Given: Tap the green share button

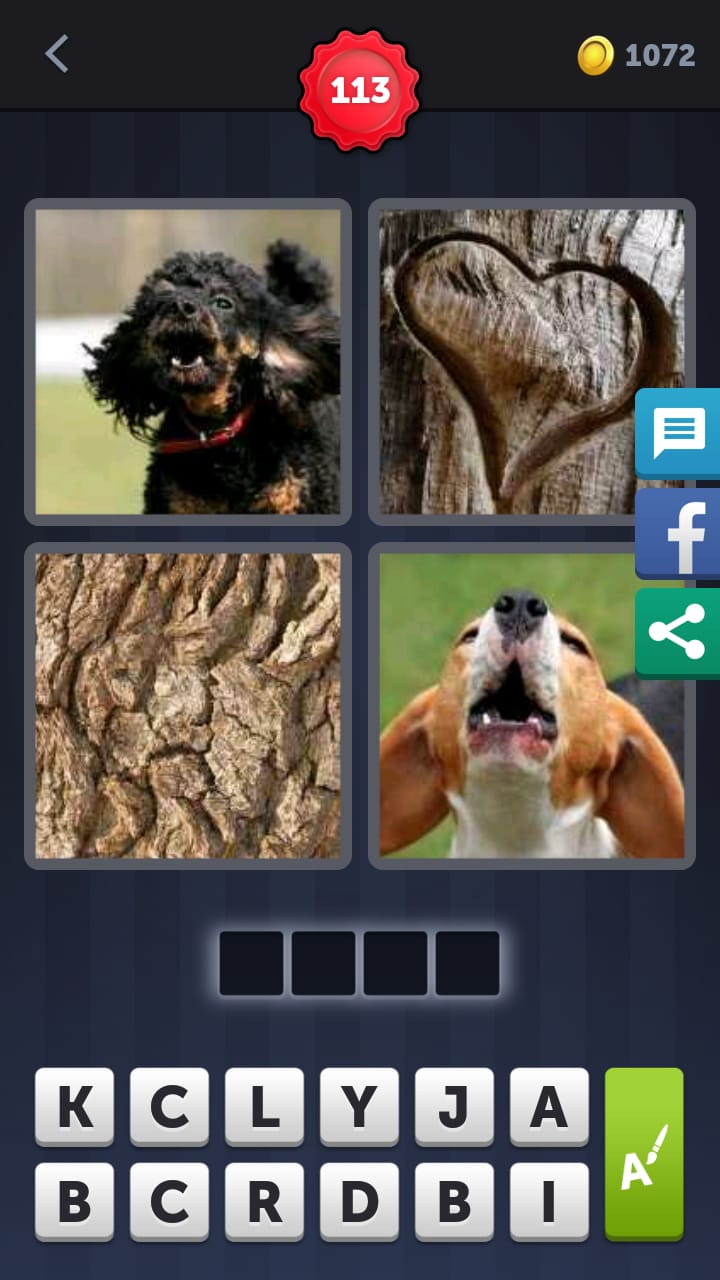Looking at the screenshot, I should (679, 633).
